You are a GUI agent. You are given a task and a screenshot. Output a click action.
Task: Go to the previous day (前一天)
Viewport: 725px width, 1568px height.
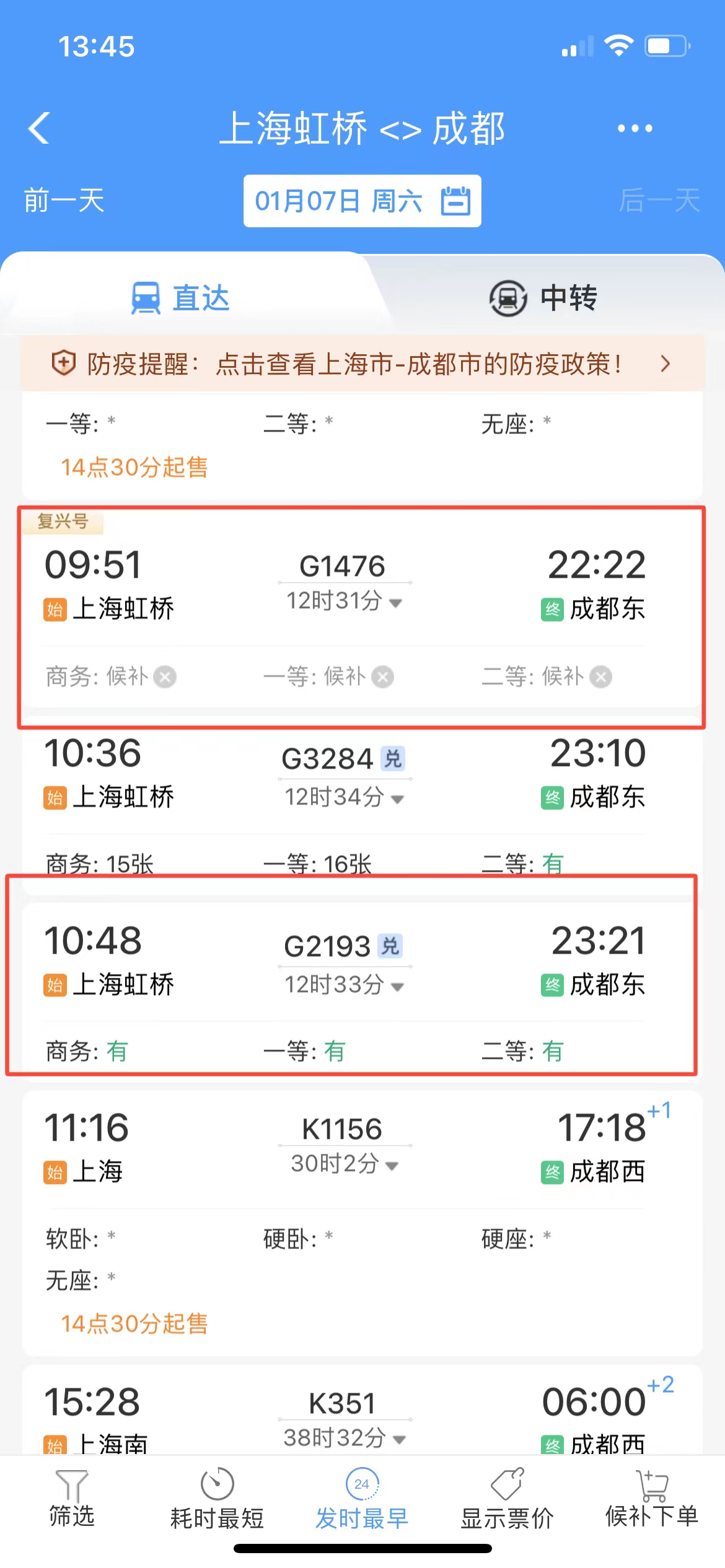(x=64, y=201)
